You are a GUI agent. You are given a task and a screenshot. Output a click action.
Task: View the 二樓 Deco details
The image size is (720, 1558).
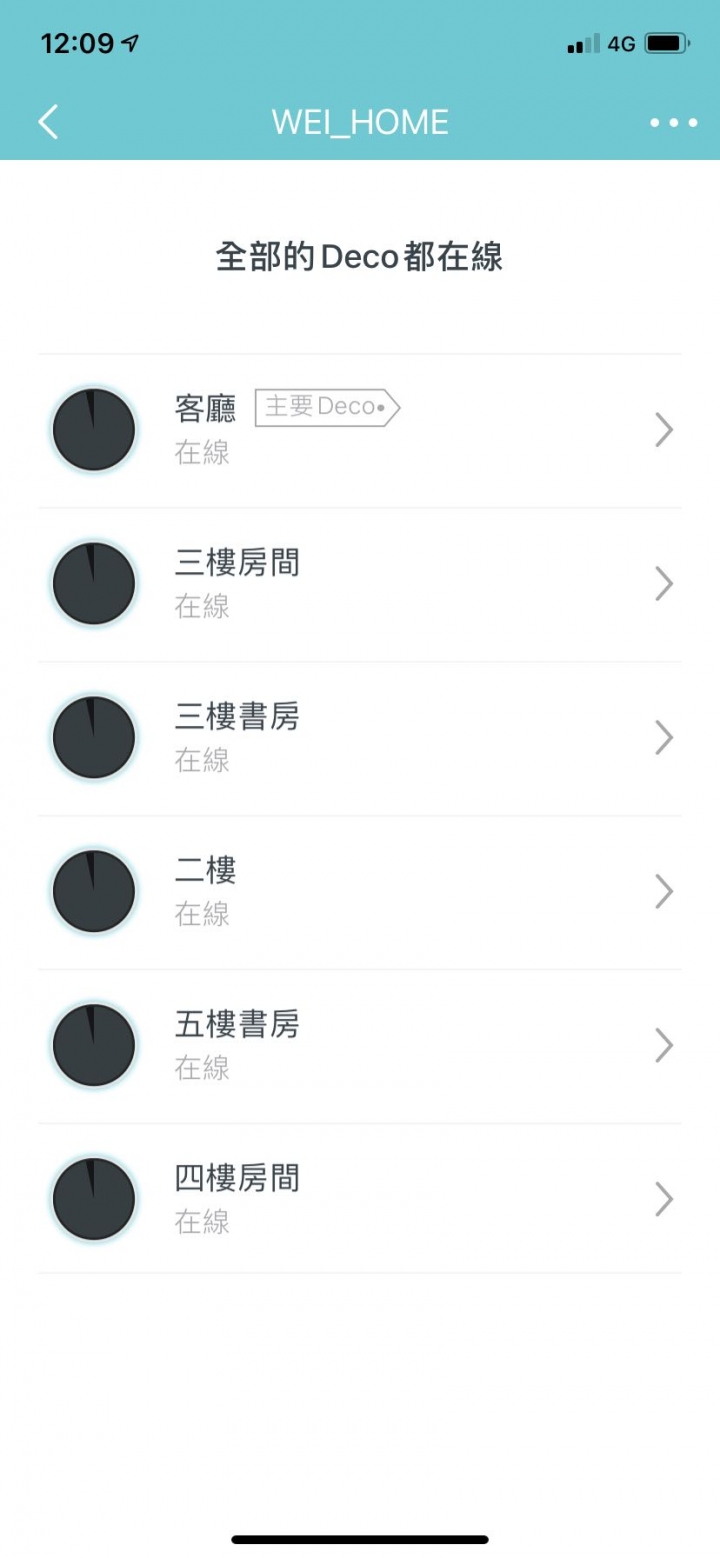point(360,893)
